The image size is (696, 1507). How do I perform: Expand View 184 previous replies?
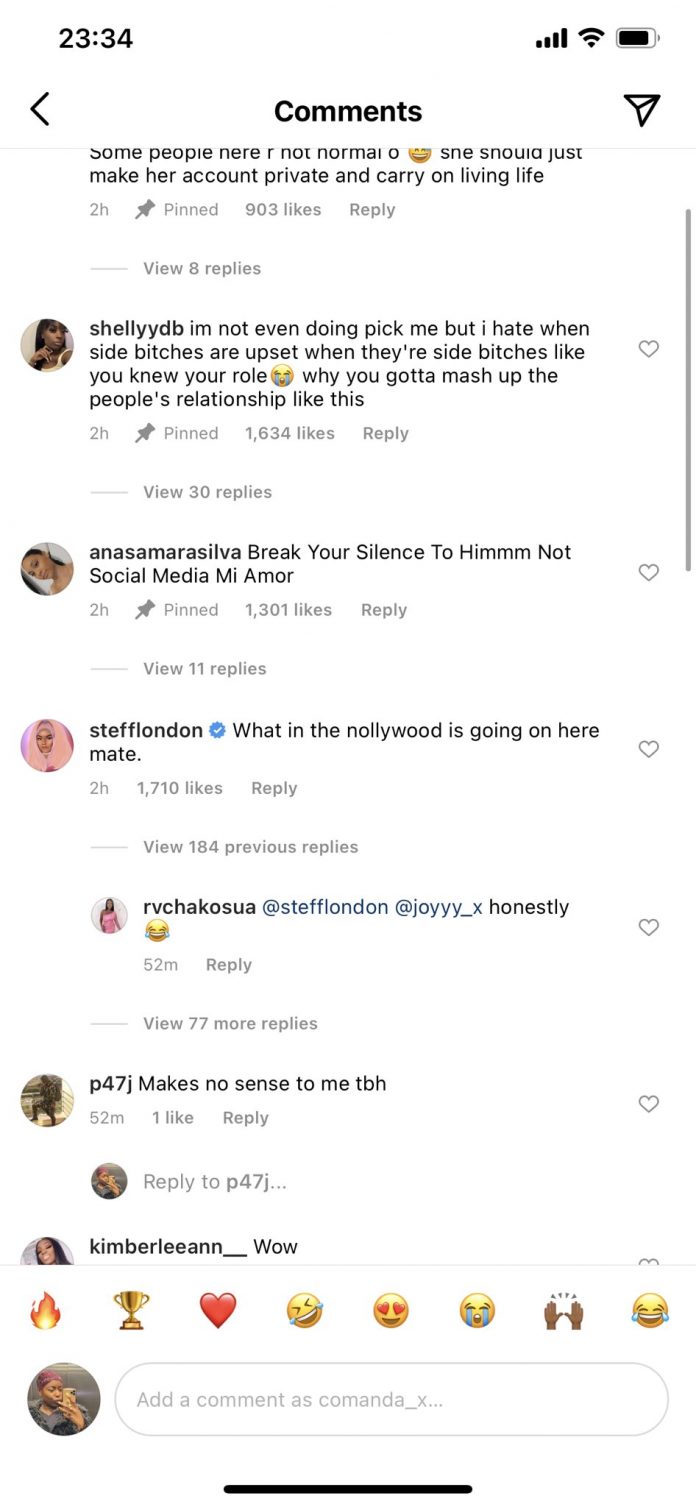(x=250, y=847)
